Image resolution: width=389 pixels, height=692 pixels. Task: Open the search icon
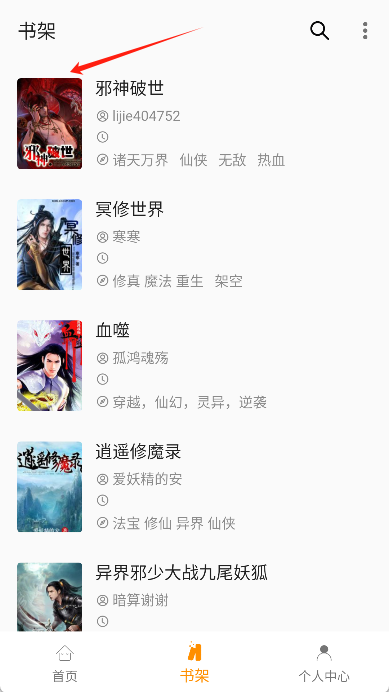click(x=319, y=31)
